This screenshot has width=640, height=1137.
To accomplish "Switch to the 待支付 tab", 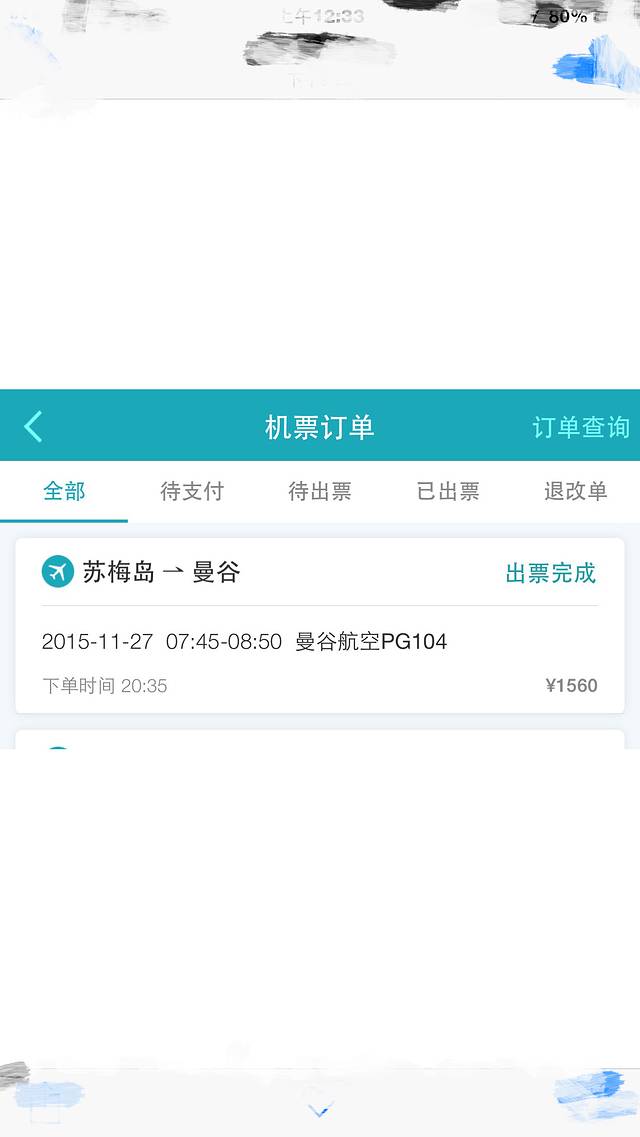I will click(x=192, y=491).
